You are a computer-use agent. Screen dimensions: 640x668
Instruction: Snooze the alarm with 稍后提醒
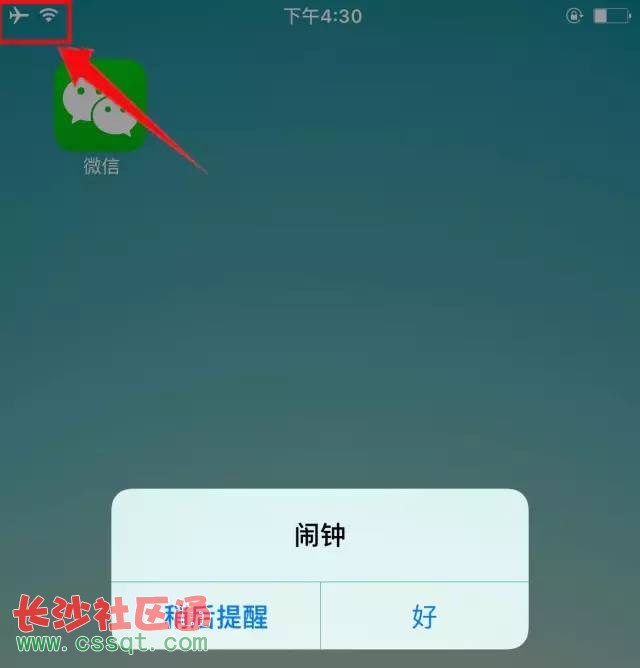pyautogui.click(x=216, y=615)
